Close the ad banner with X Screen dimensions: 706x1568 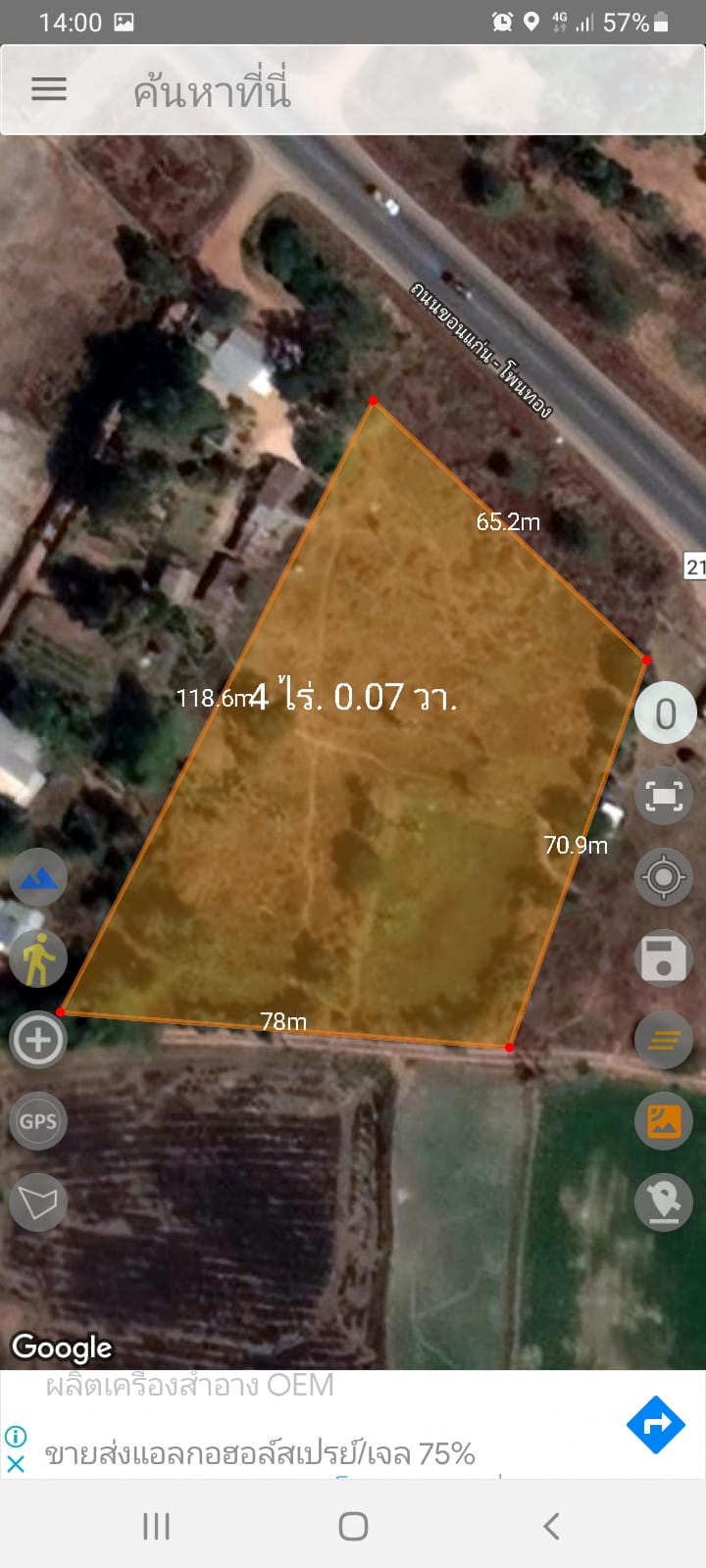click(16, 1465)
